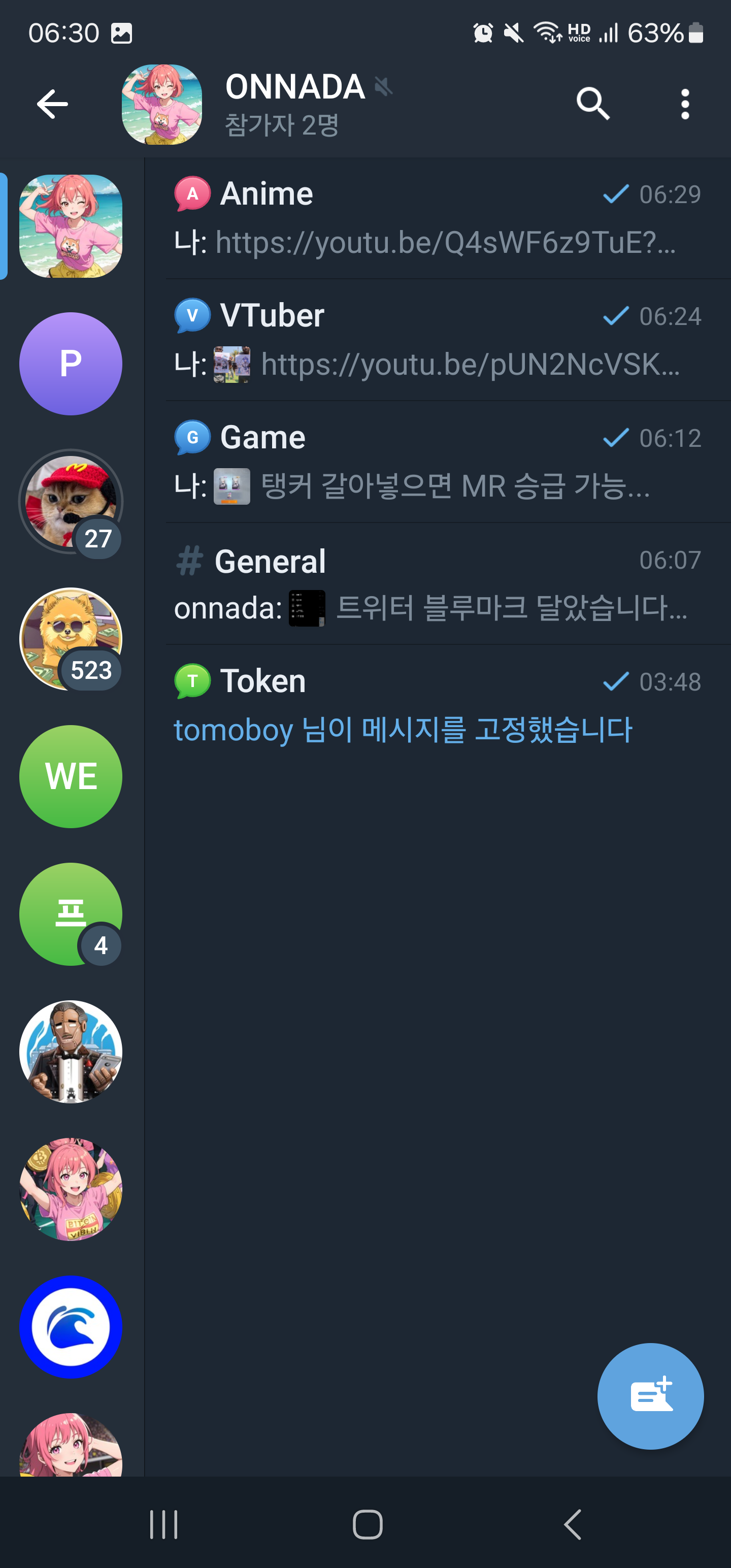
Task: Open the recent apps system button
Action: (163, 1524)
